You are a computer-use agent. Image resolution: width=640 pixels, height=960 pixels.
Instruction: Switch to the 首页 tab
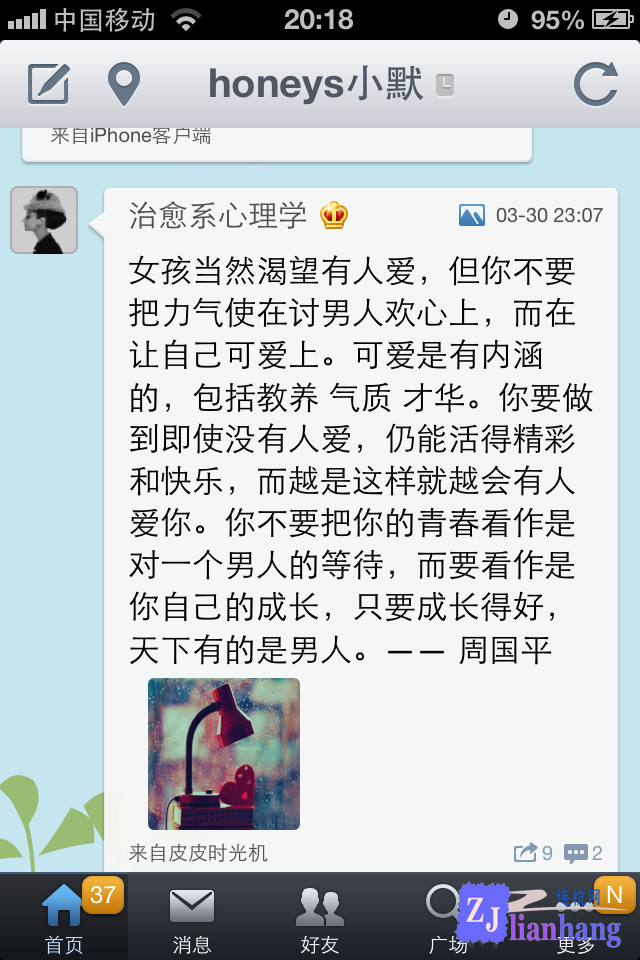[x=64, y=917]
